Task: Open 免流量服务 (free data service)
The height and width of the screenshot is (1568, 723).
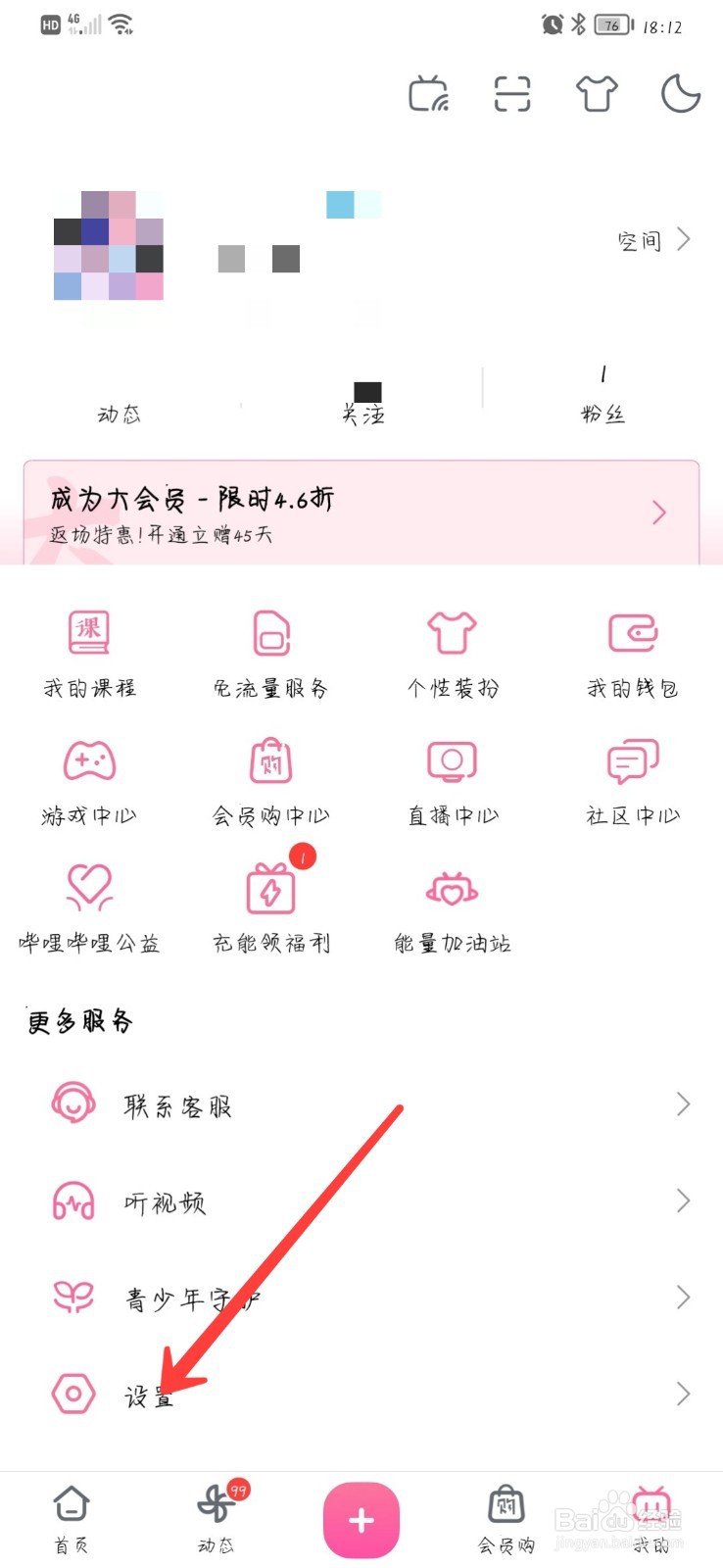Action: pos(269,652)
